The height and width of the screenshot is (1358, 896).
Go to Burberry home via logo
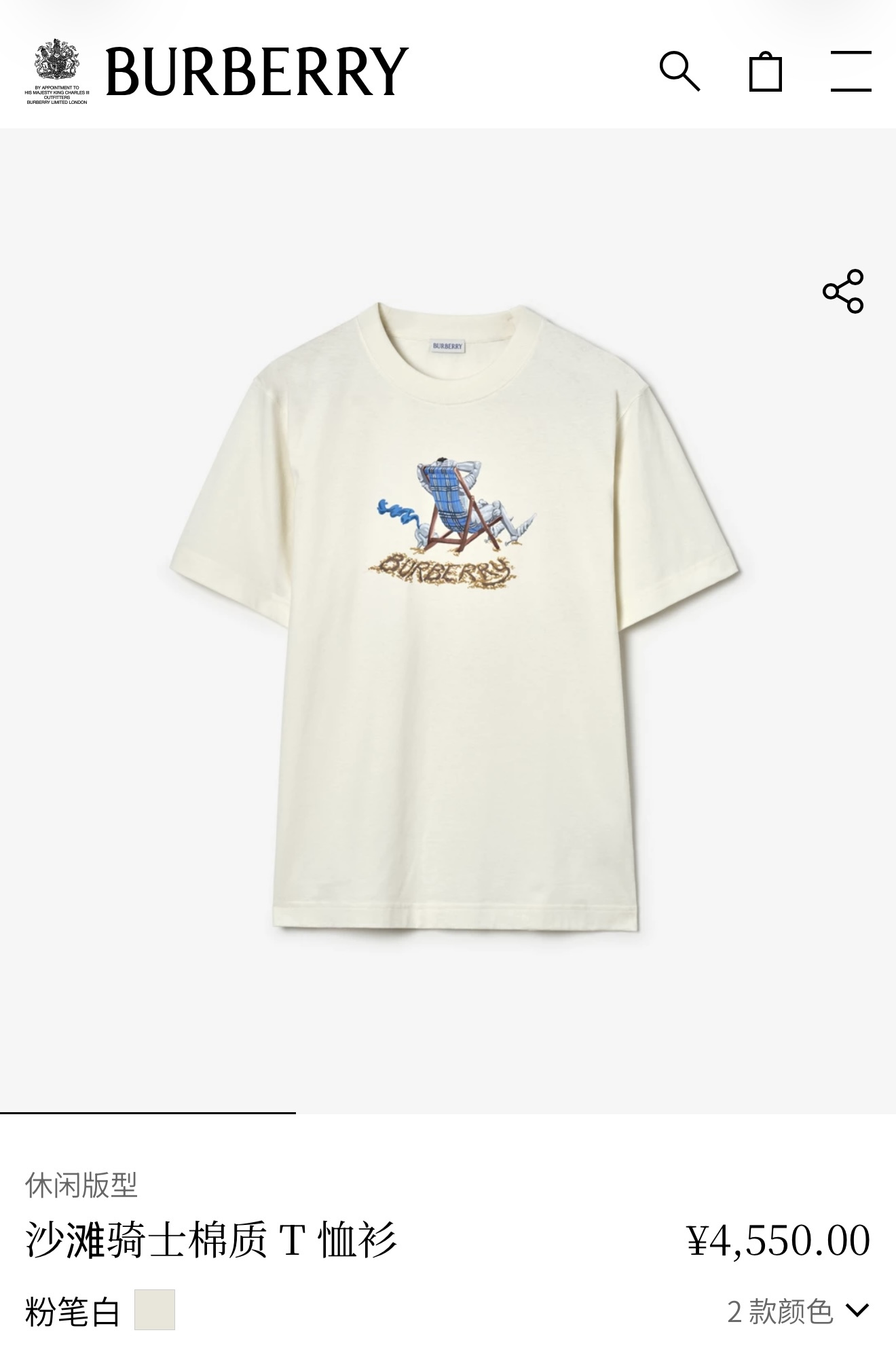click(x=257, y=71)
